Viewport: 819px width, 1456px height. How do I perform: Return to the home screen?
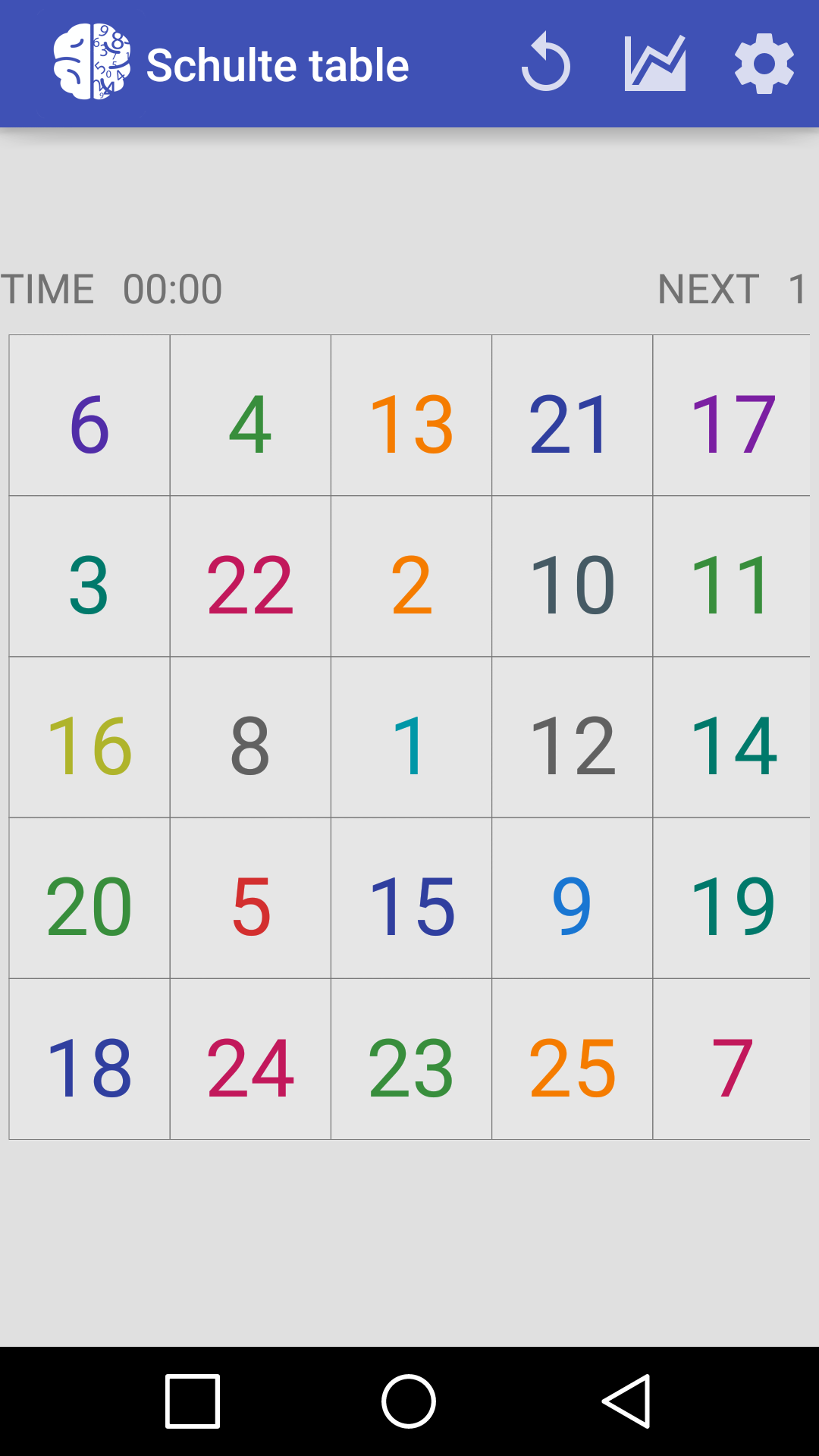[x=409, y=1401]
